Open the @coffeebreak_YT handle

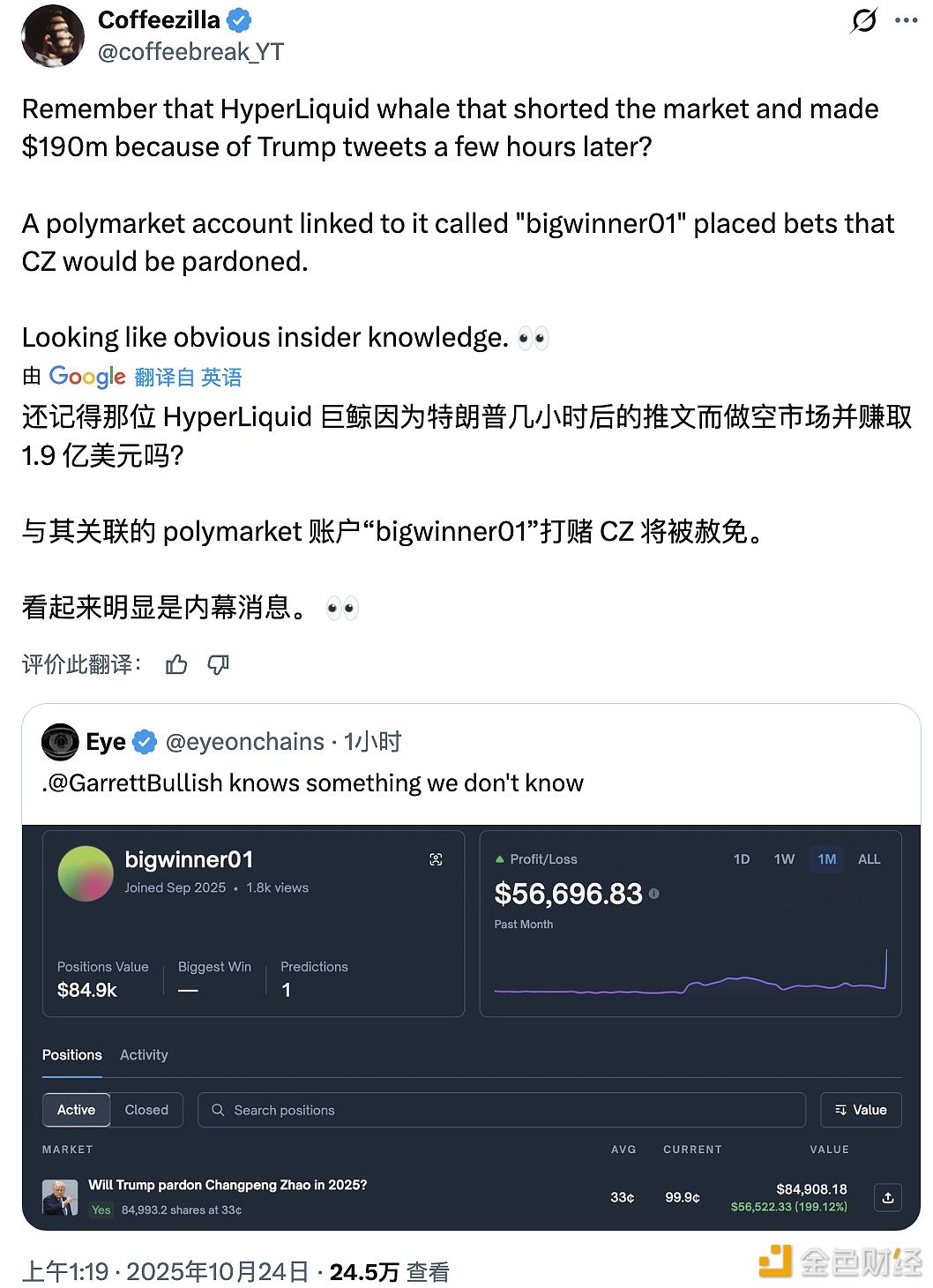[x=190, y=52]
